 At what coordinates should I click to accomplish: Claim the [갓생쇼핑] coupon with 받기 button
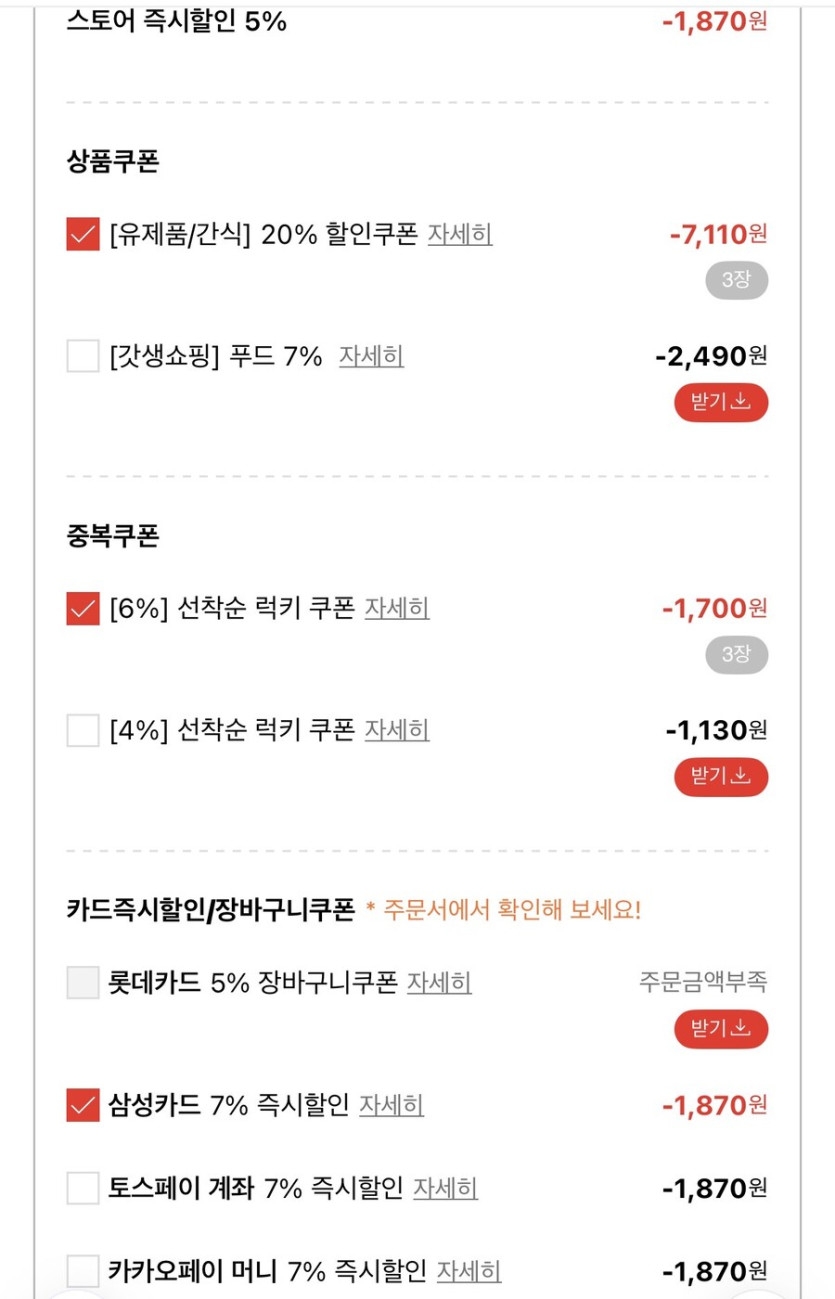(x=721, y=403)
